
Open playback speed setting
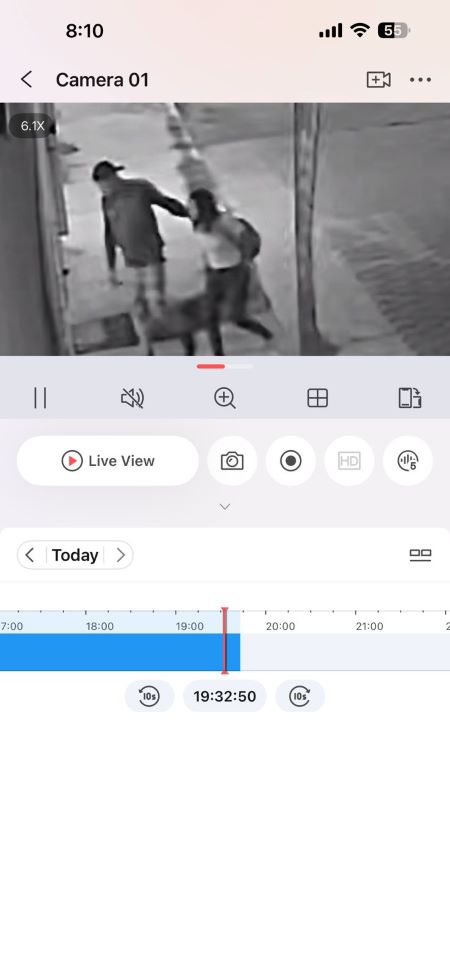[x=408, y=461]
